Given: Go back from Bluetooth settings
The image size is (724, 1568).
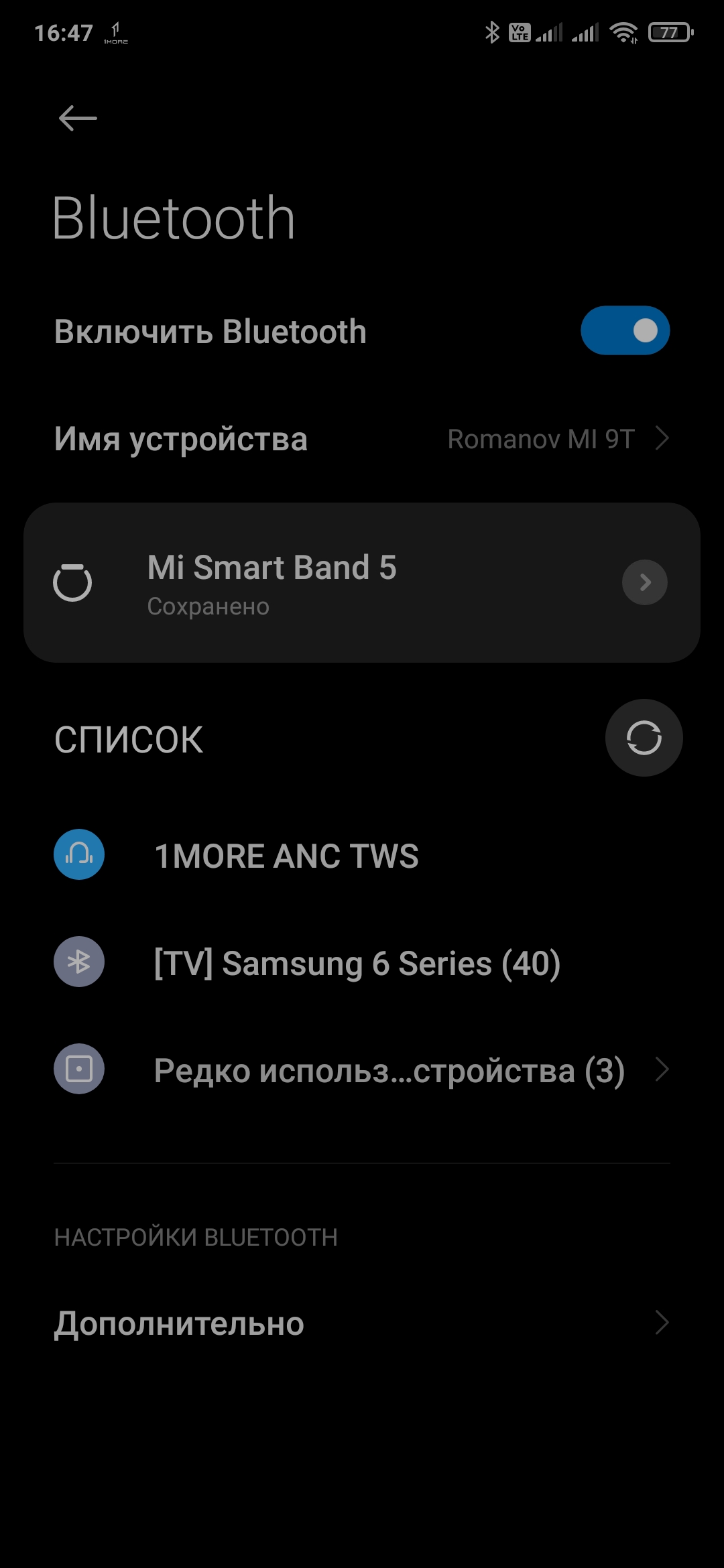Looking at the screenshot, I should [78, 119].
